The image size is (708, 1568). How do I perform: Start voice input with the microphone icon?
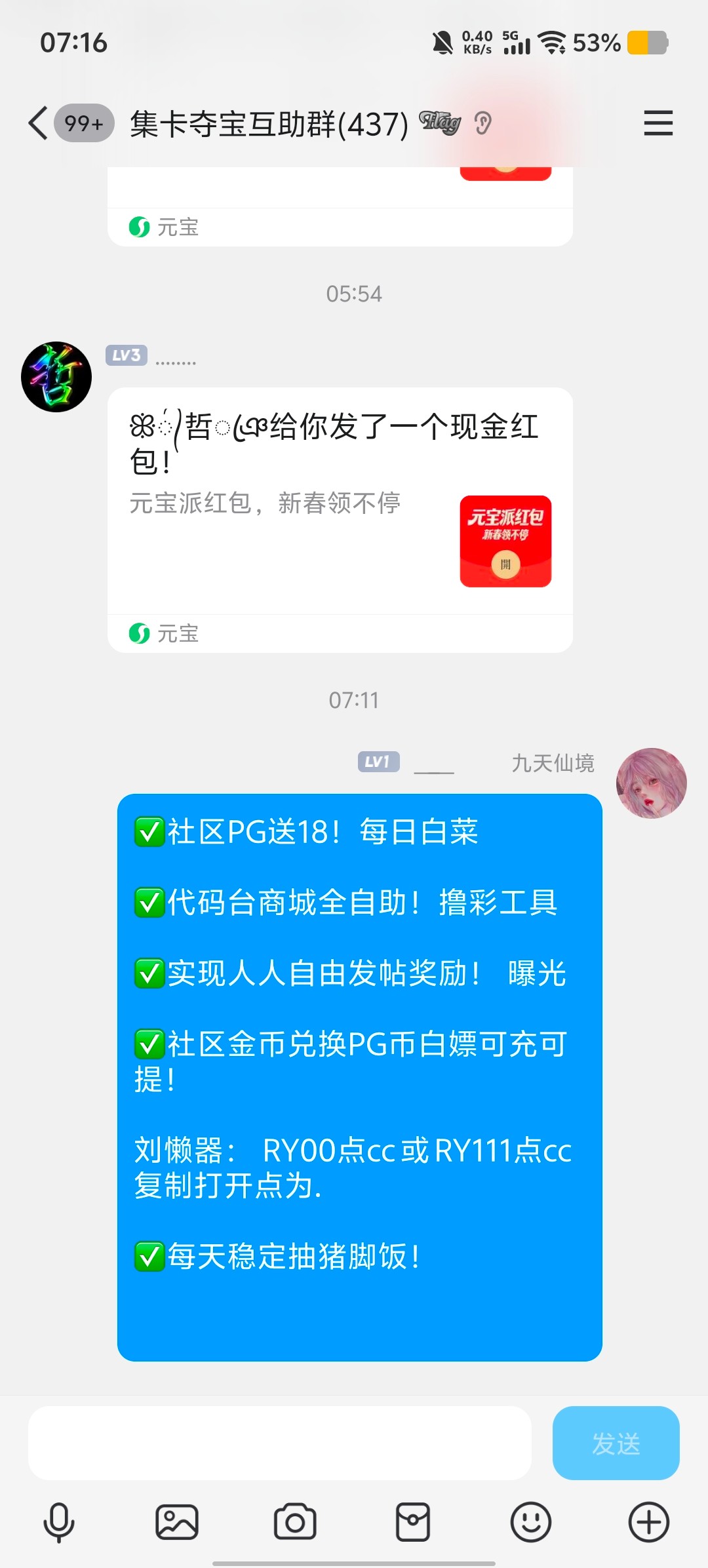pos(59,1521)
